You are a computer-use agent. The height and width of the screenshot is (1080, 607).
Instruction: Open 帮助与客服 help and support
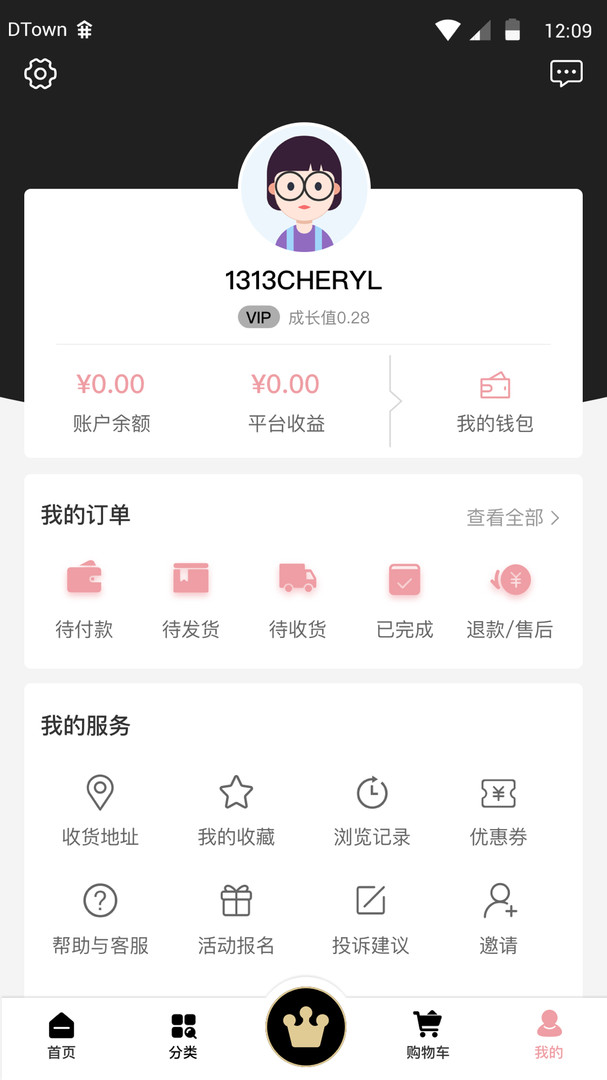[x=100, y=918]
